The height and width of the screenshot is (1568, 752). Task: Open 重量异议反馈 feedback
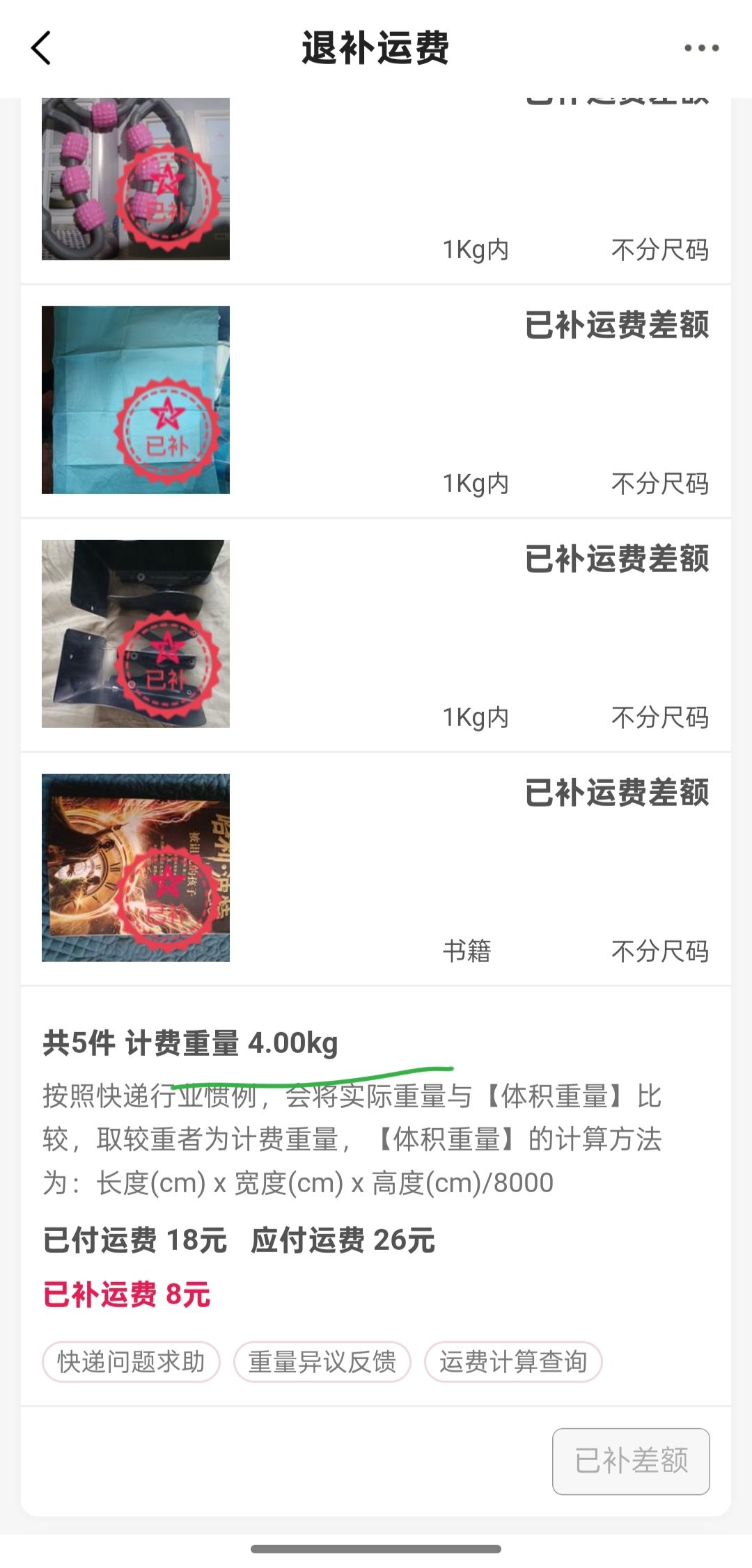click(x=322, y=1362)
